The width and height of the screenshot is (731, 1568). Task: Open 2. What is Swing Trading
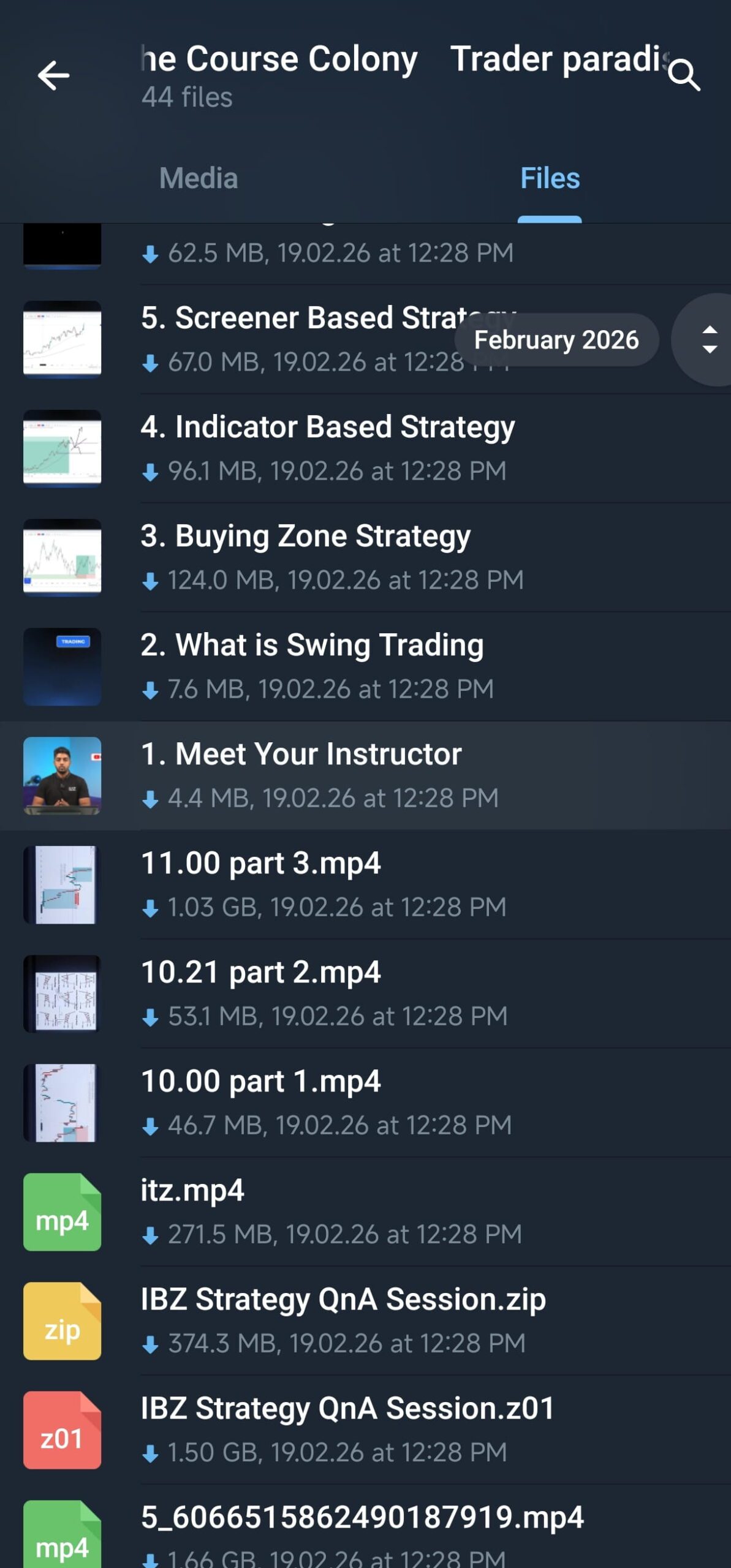point(312,646)
